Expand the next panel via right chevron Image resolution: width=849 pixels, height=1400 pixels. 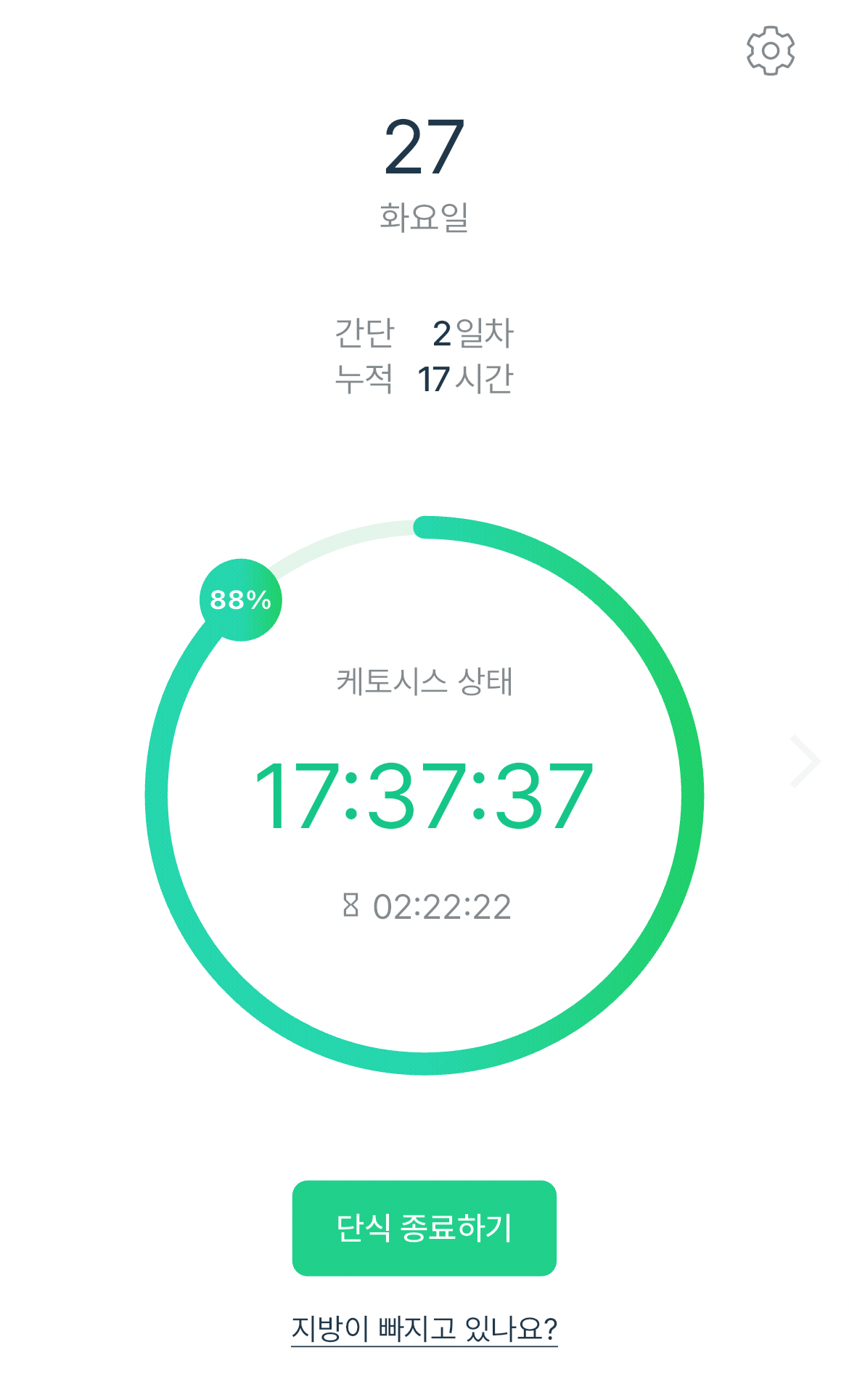coord(805,759)
